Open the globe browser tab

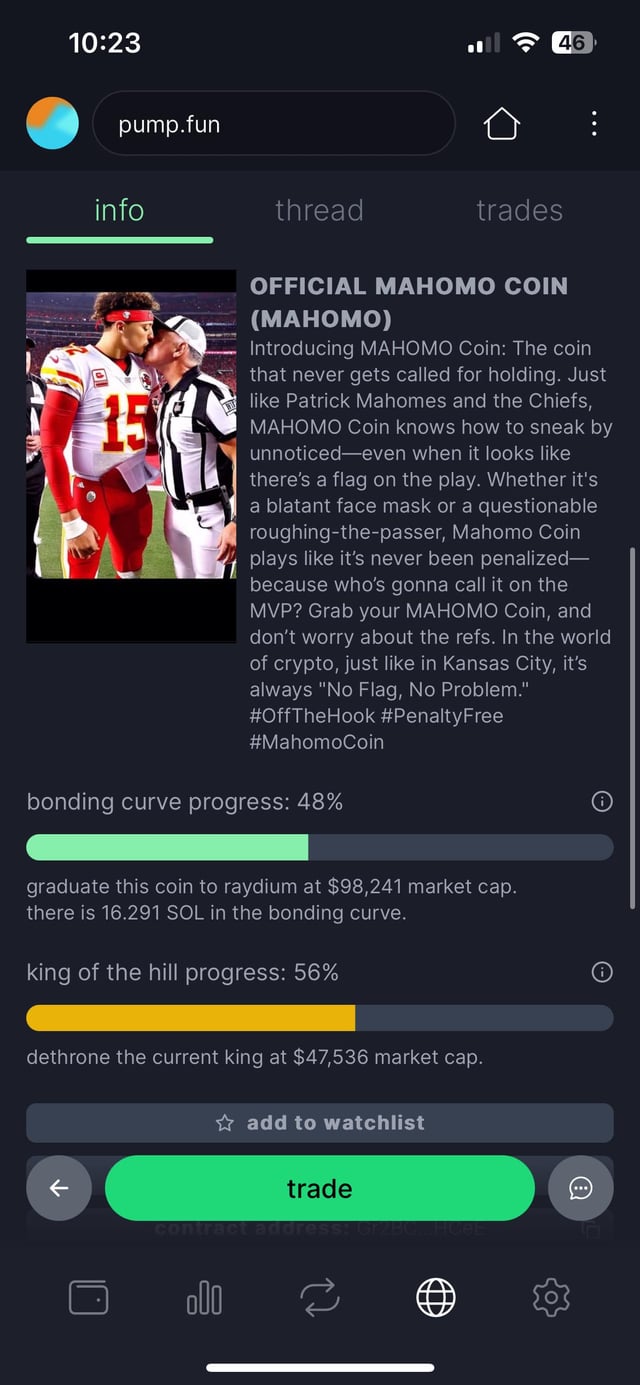click(436, 1298)
